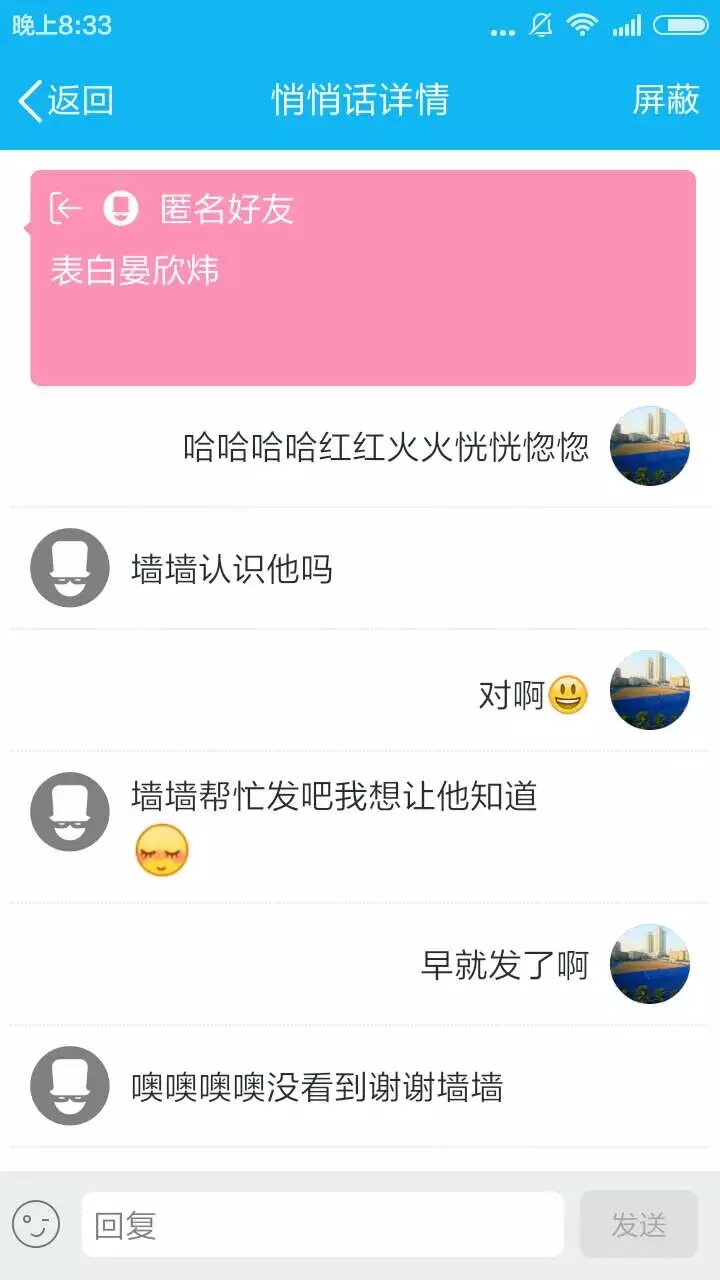Open the pink 匿名好友 whisper card
Image resolution: width=720 pixels, height=1280 pixels.
[x=362, y=278]
